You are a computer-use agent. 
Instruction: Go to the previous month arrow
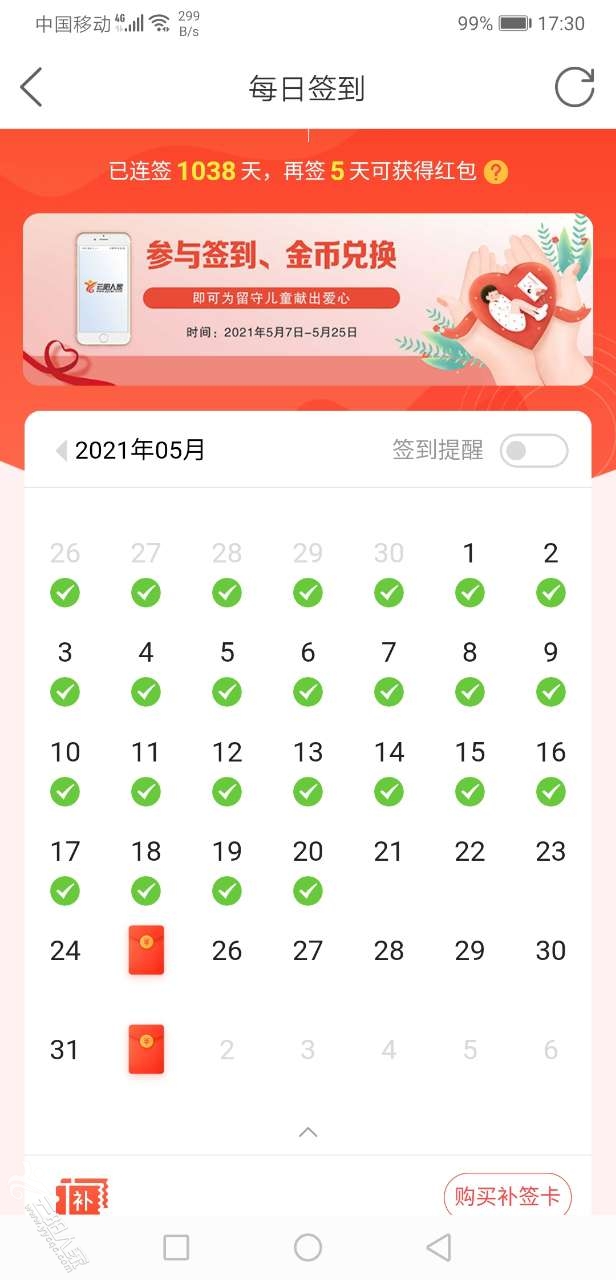61,451
